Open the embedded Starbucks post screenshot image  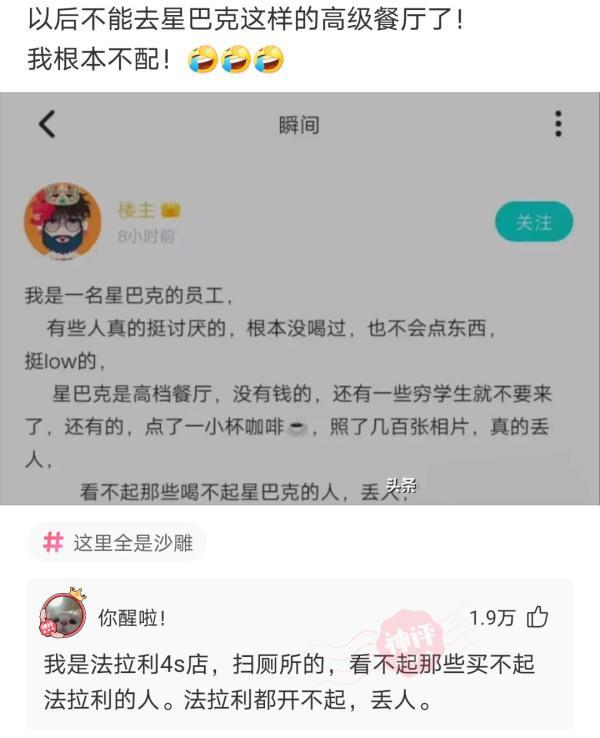tap(300, 300)
